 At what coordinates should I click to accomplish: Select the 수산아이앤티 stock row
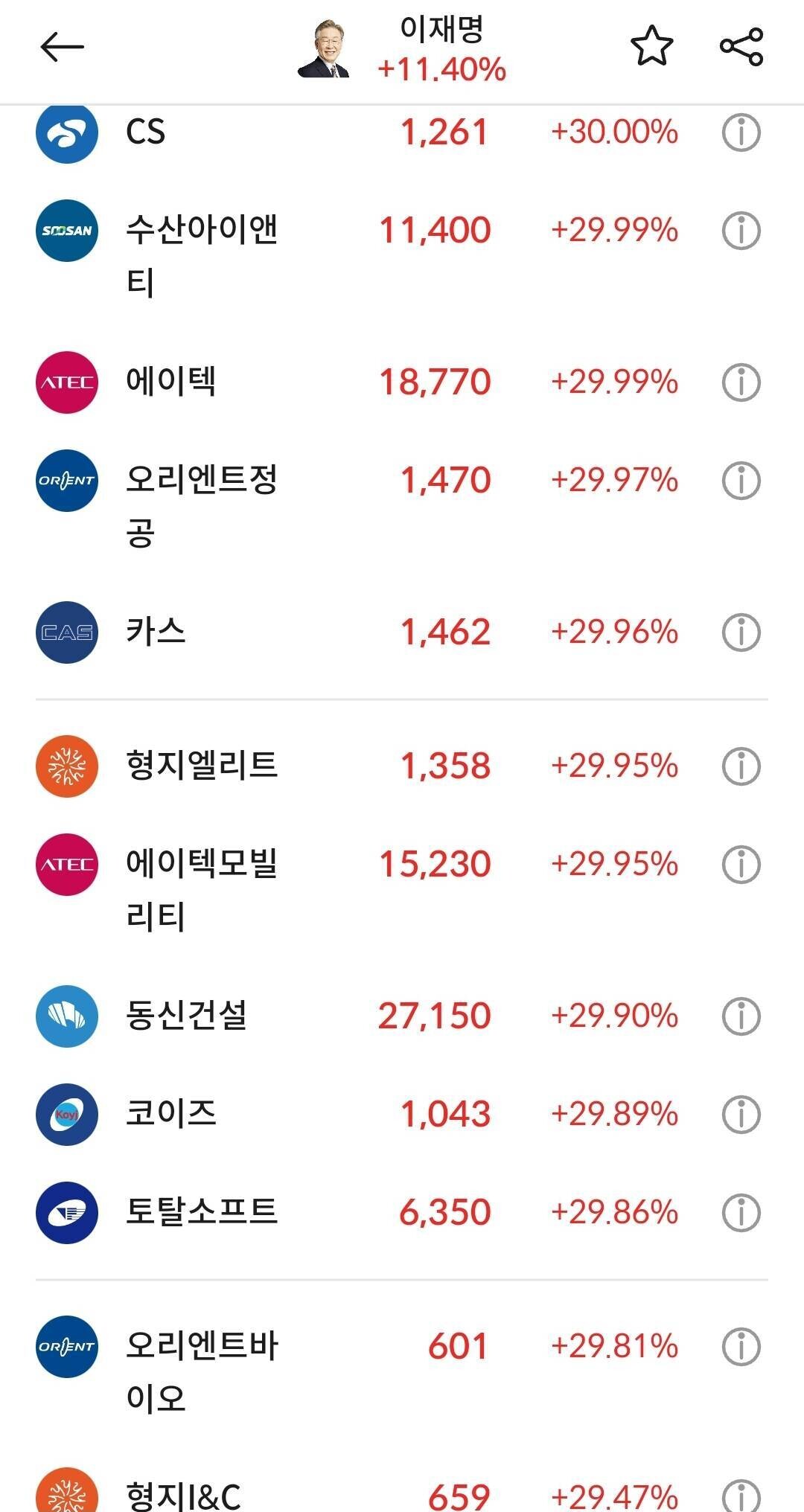[x=298, y=249]
